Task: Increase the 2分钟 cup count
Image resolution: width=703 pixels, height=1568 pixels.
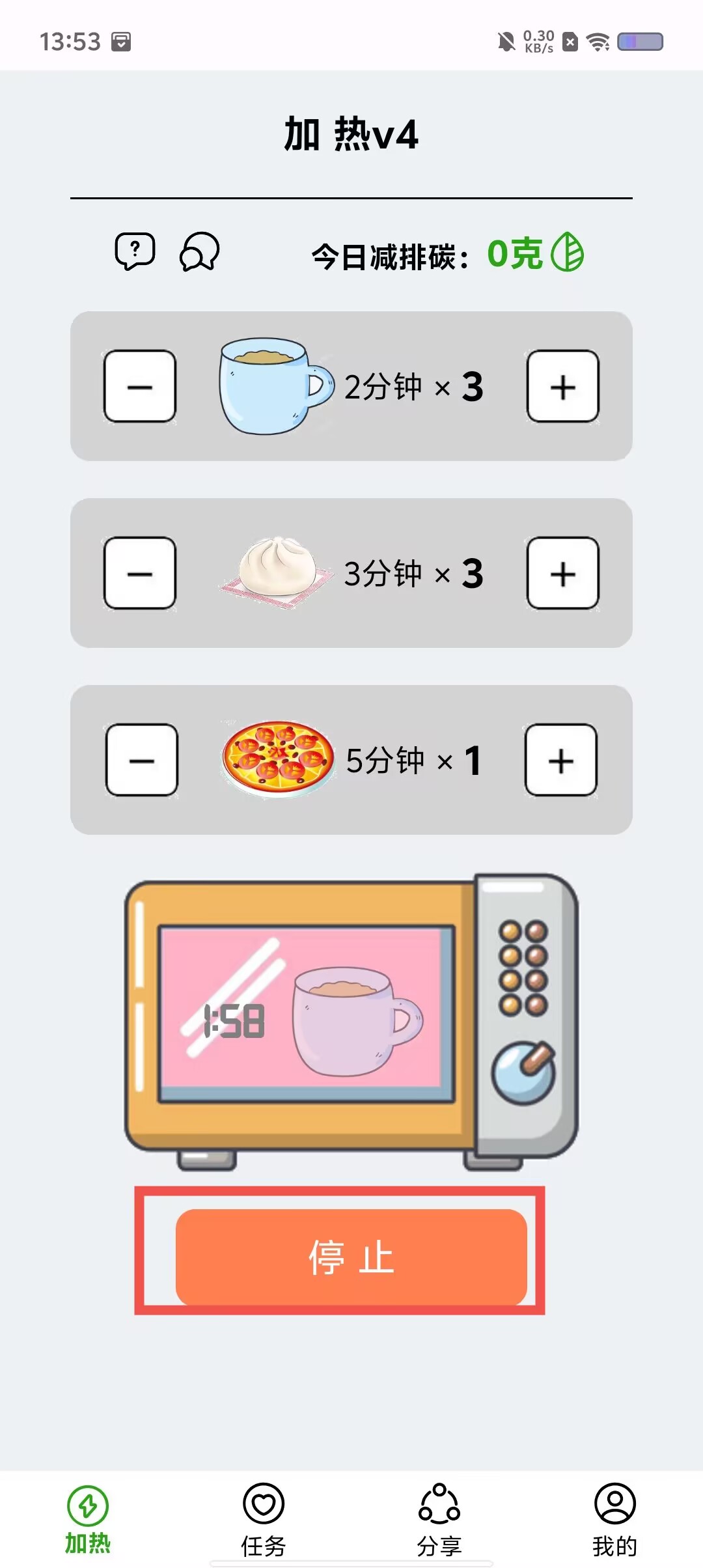Action: [x=563, y=386]
